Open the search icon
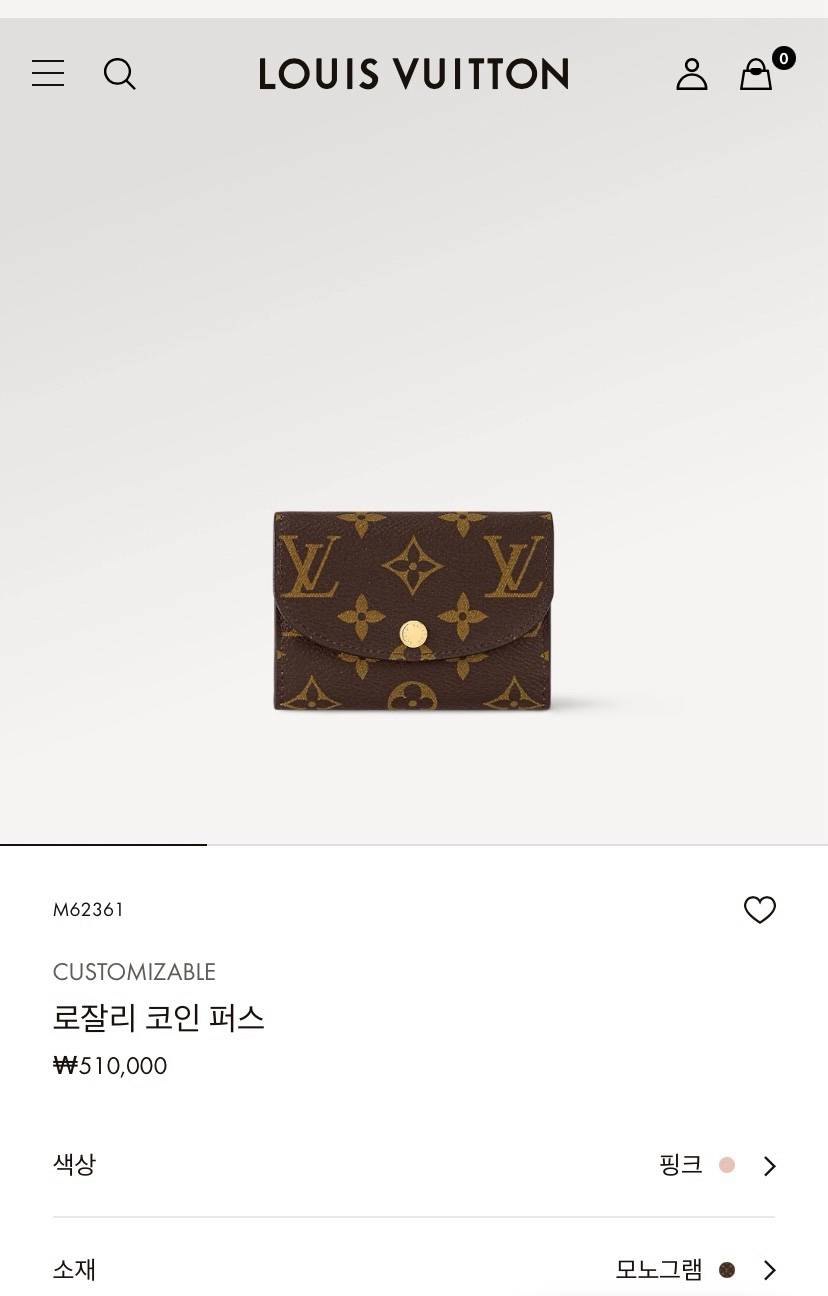This screenshot has height=1296, width=828. coord(119,74)
